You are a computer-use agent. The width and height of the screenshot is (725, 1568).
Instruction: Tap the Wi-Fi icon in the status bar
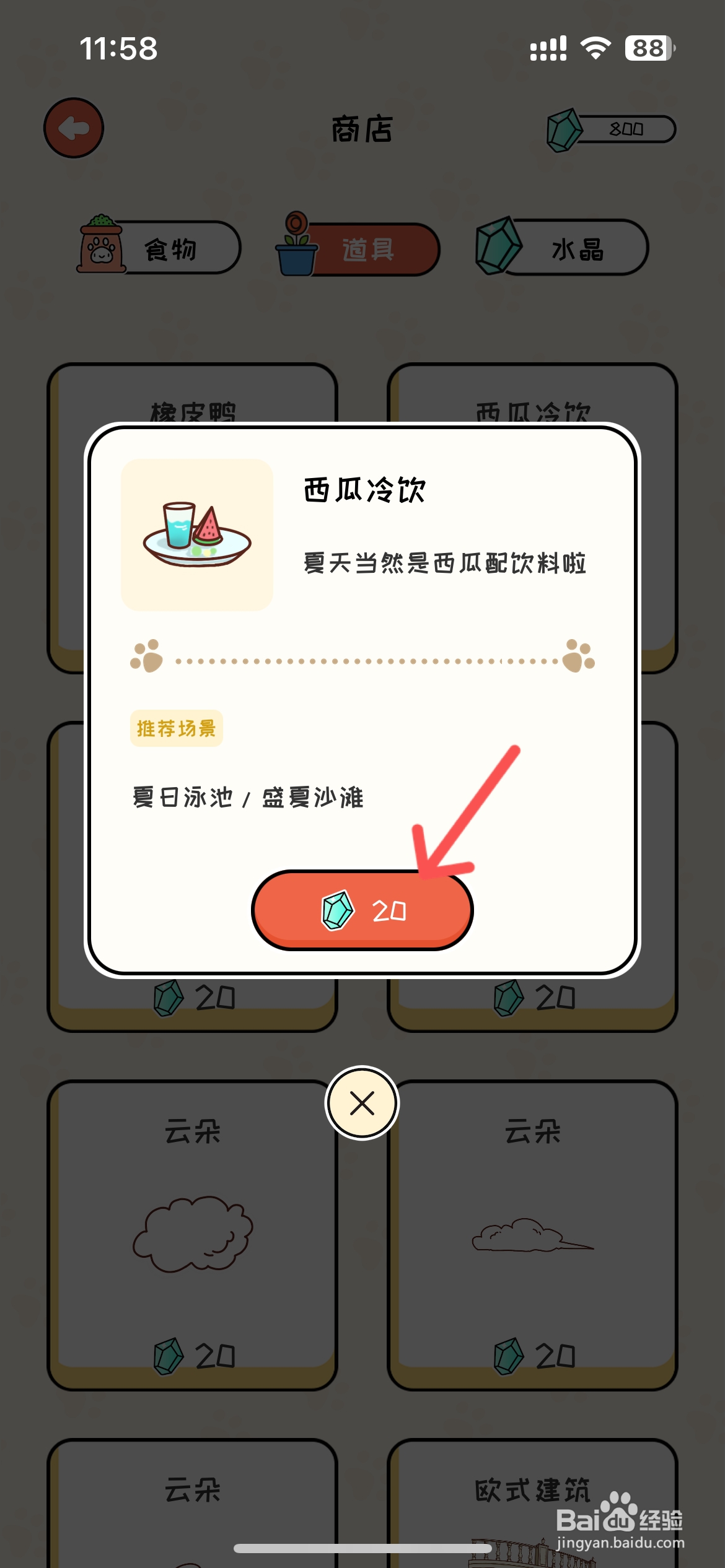(x=595, y=48)
